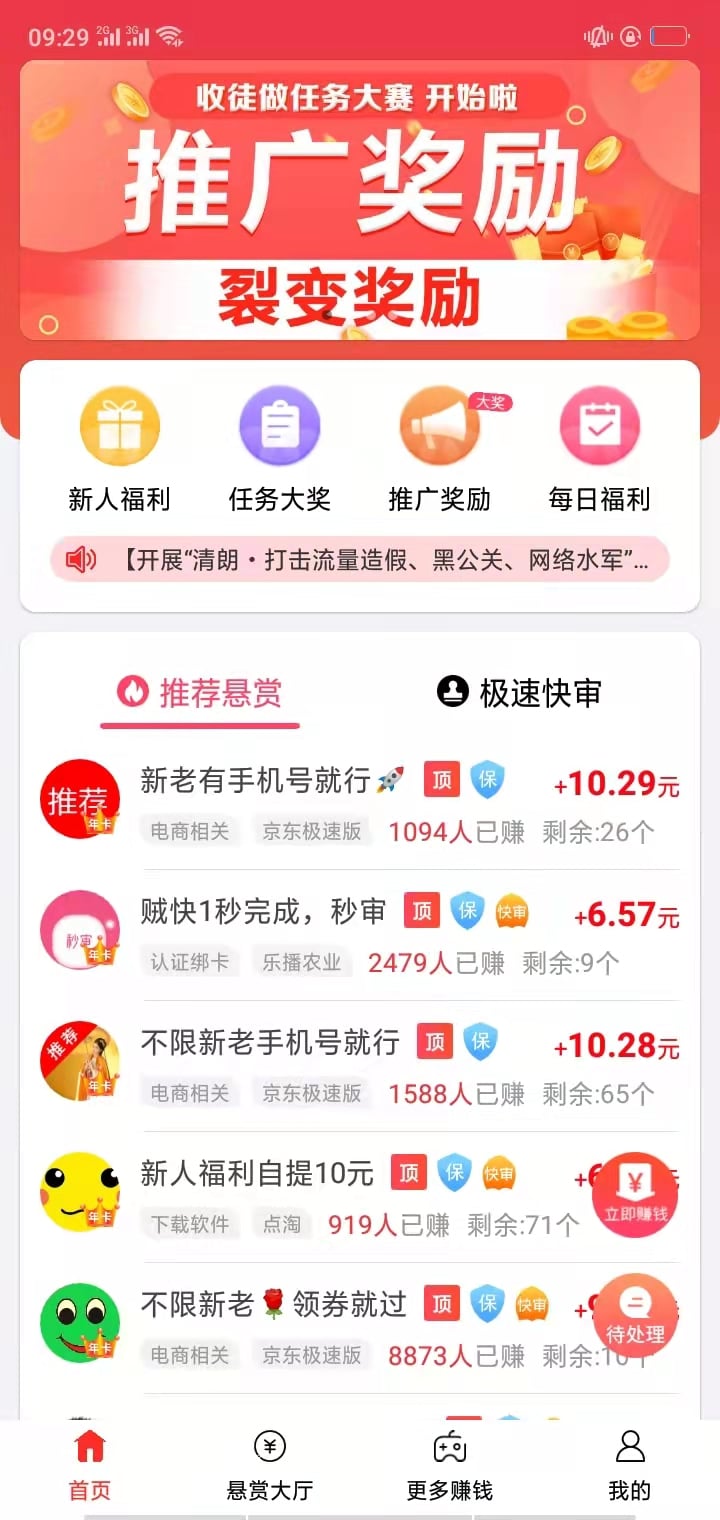Open 每日福利 calendar icon
The width and height of the screenshot is (720, 1520).
tap(598, 425)
